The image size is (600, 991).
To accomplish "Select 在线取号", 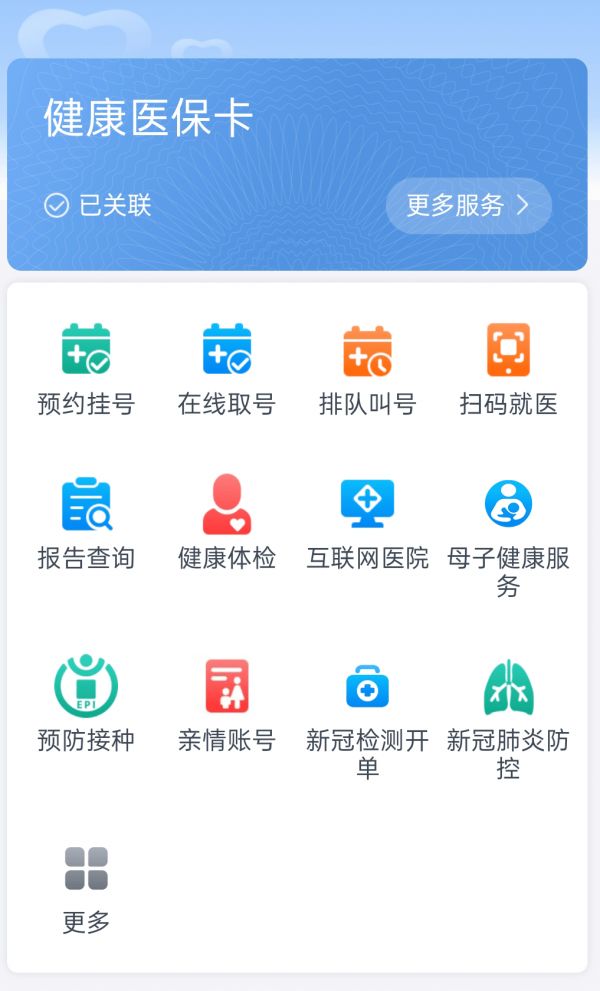I will (226, 370).
